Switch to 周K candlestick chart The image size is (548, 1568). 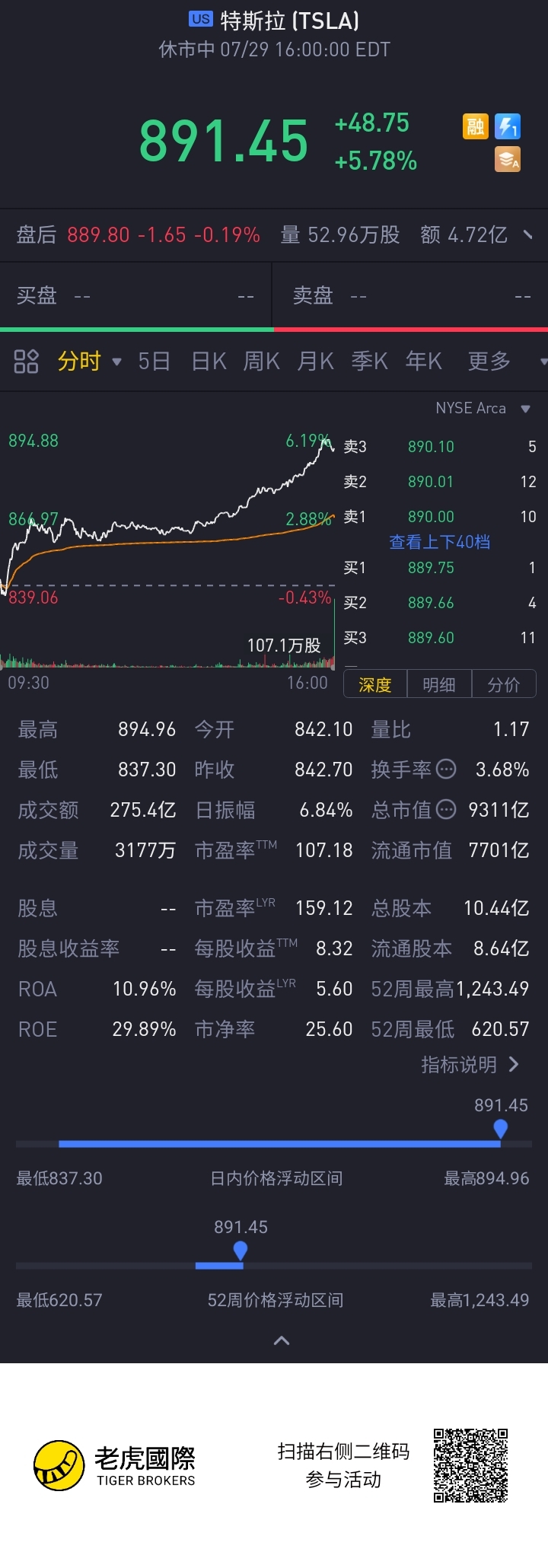tap(261, 362)
